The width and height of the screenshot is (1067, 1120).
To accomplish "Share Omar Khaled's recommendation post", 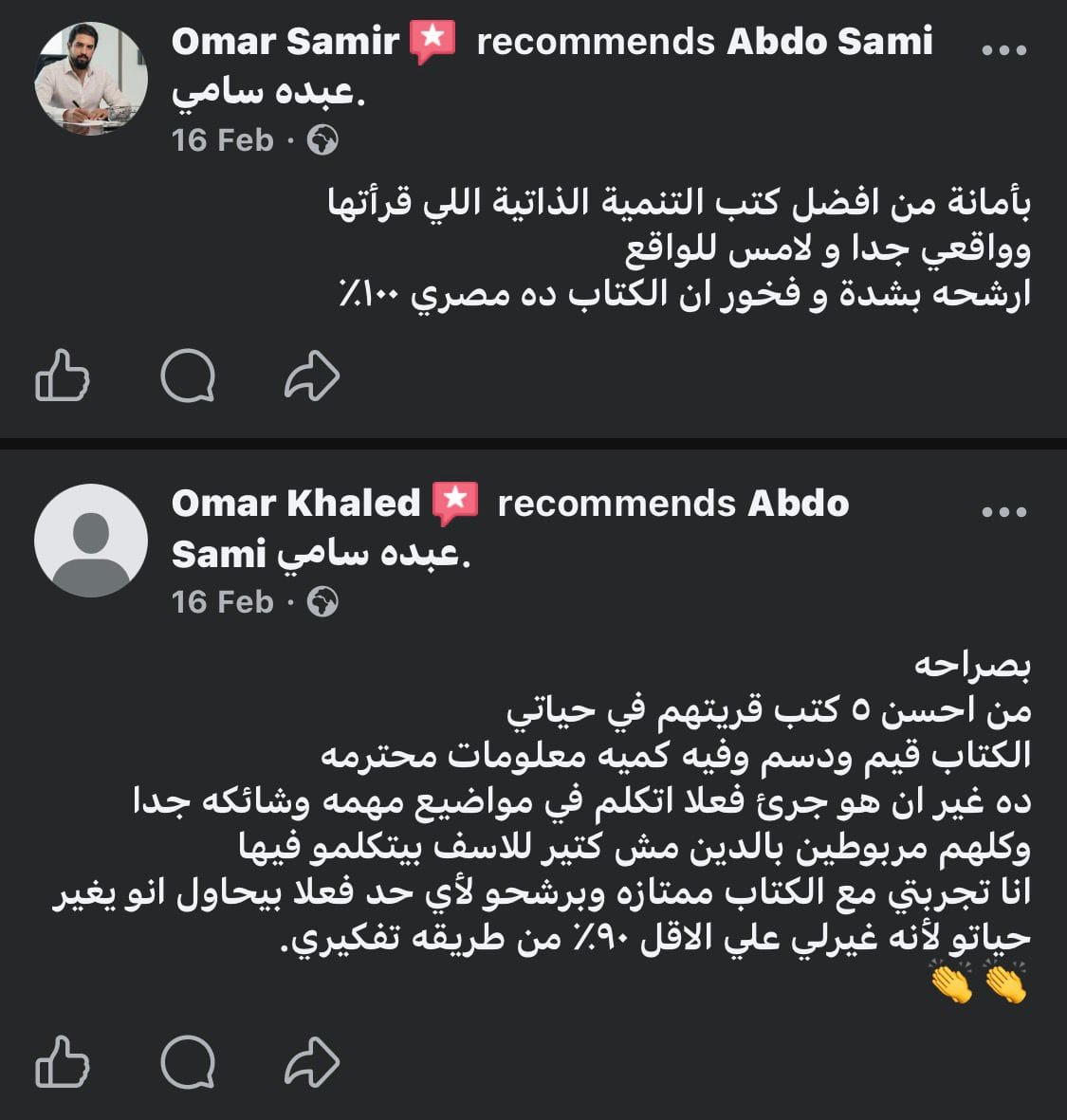I will coord(312,1061).
